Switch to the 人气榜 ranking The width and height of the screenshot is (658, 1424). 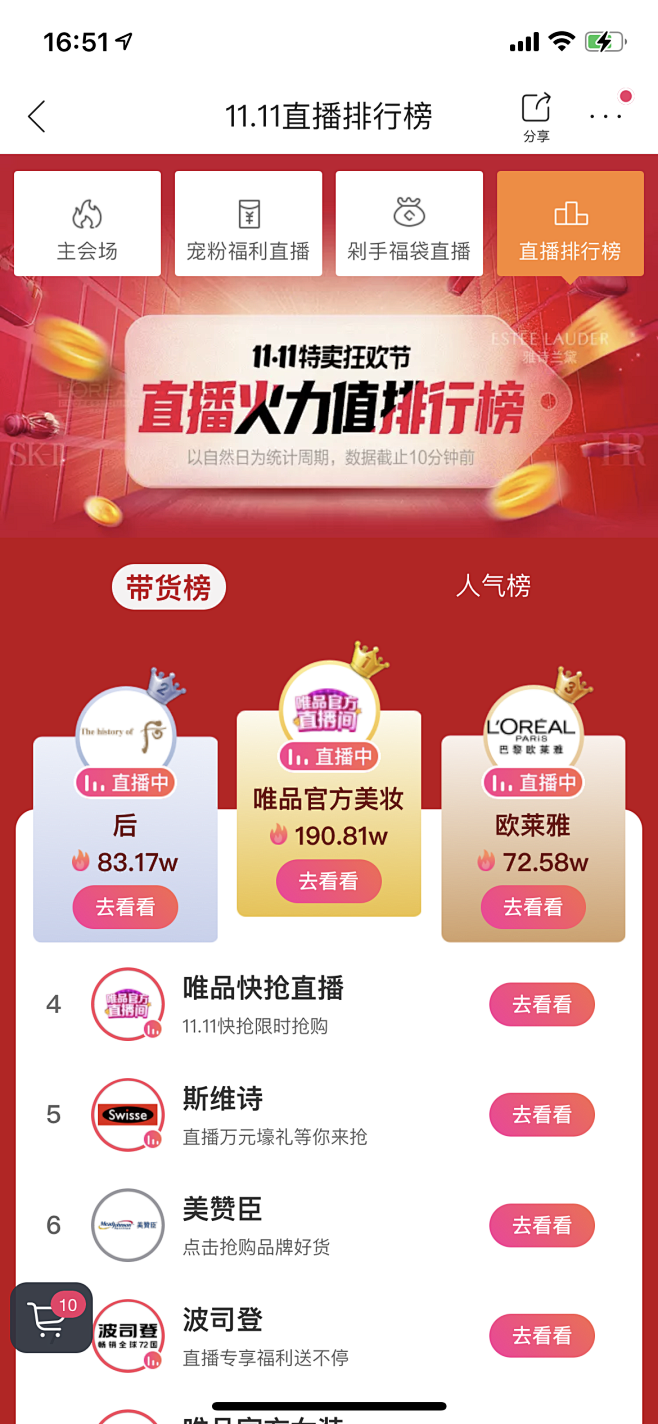[493, 586]
